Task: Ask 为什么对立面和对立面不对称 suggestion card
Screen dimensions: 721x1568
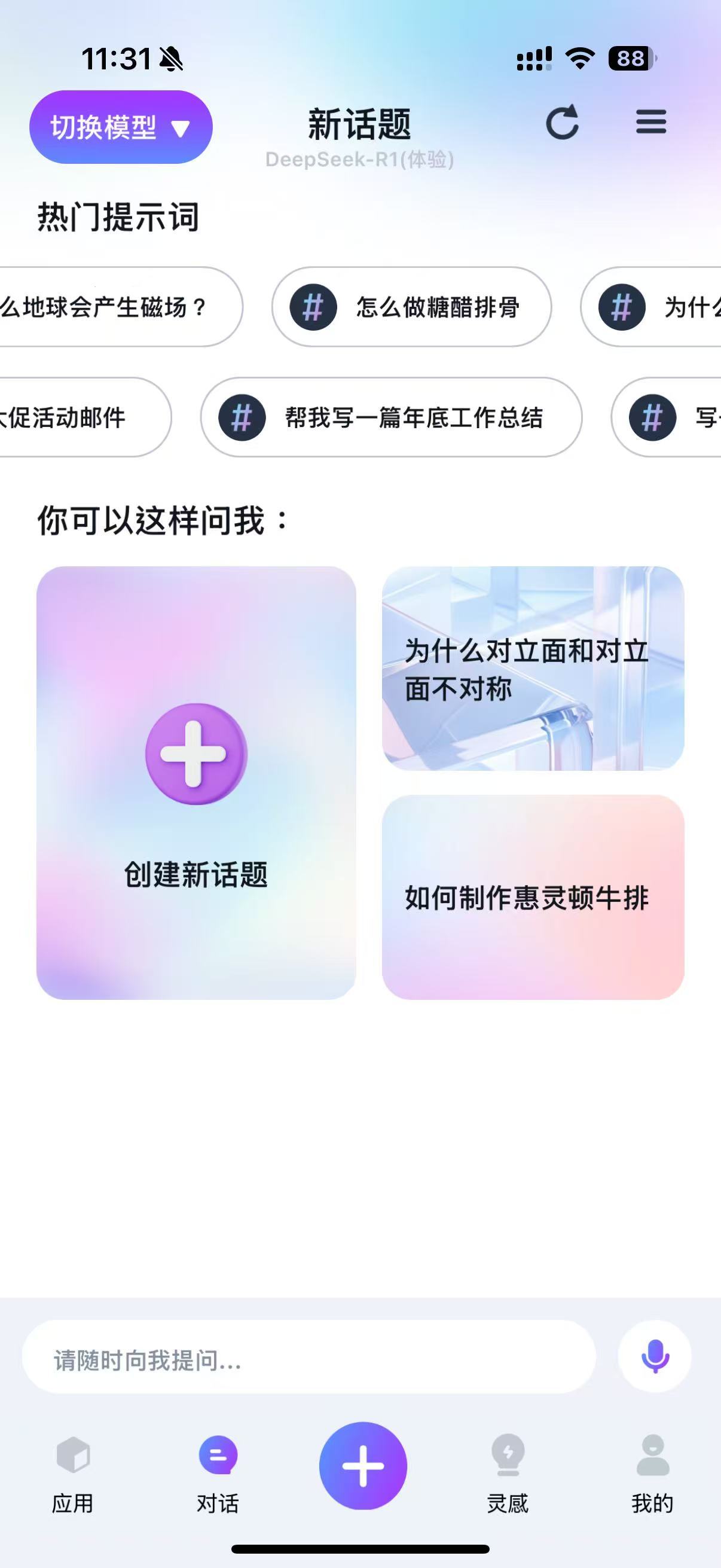Action: (533, 669)
